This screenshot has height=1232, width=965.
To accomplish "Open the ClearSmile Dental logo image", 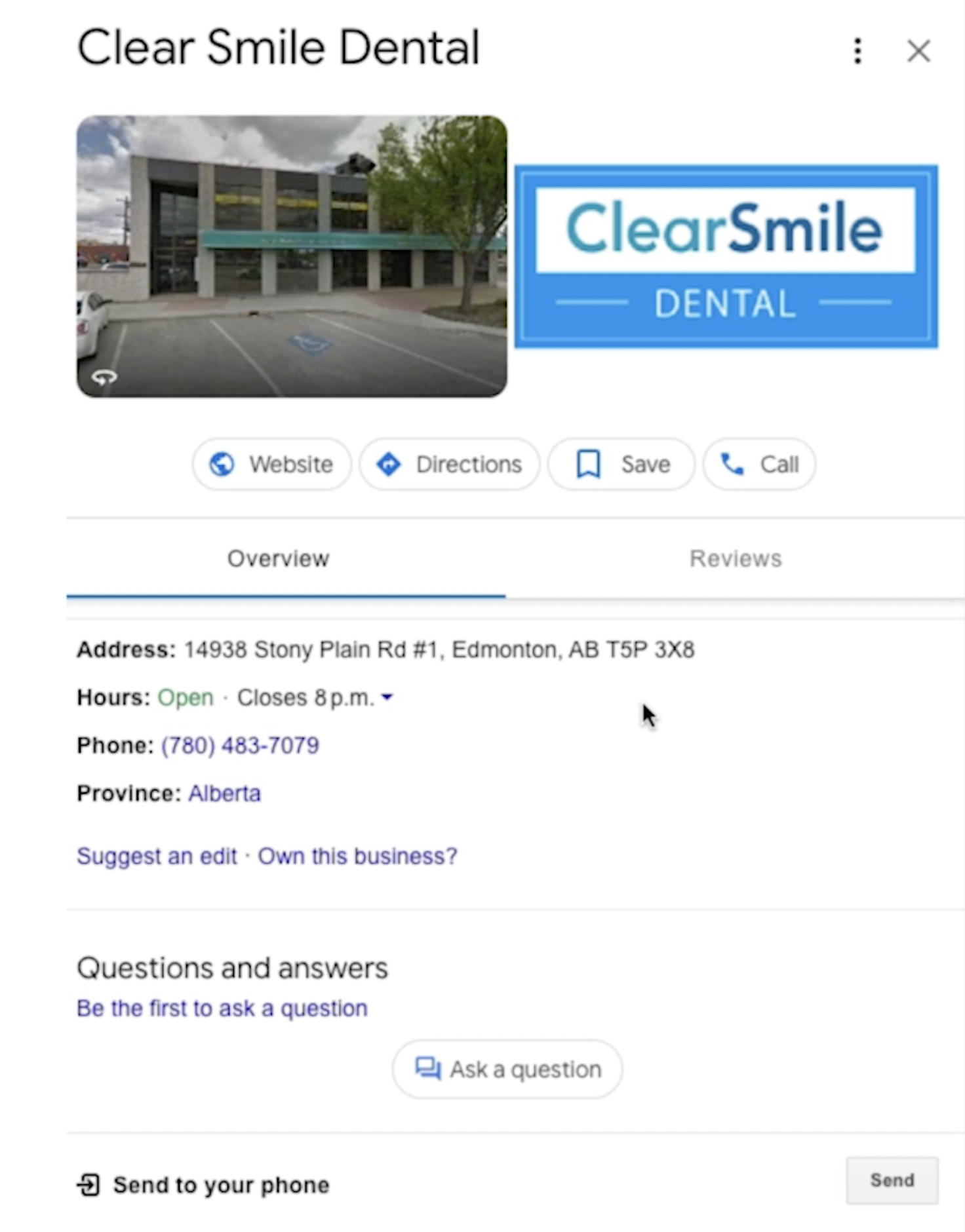I will click(x=726, y=256).
